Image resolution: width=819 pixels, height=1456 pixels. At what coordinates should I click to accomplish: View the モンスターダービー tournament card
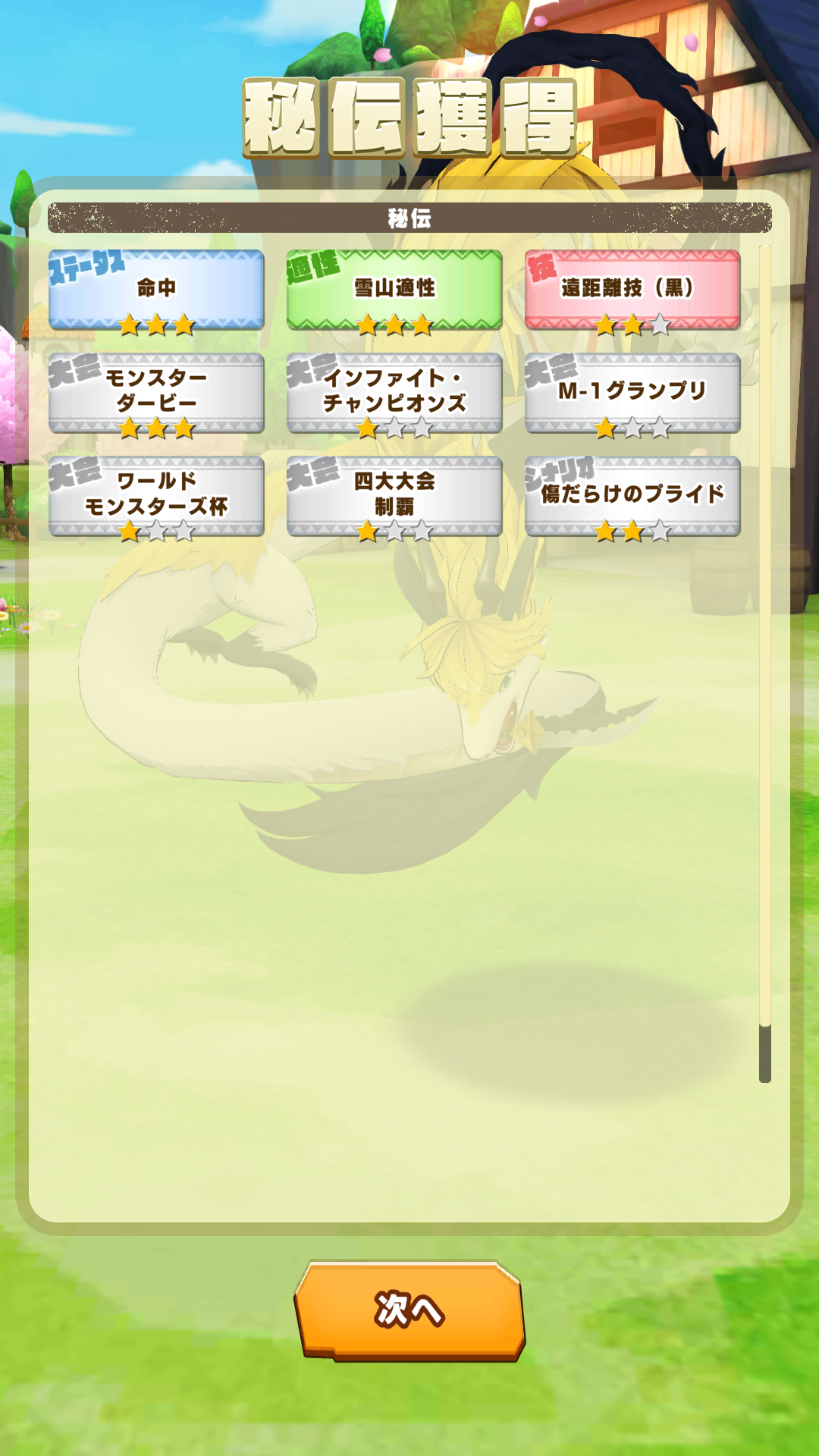(x=156, y=393)
